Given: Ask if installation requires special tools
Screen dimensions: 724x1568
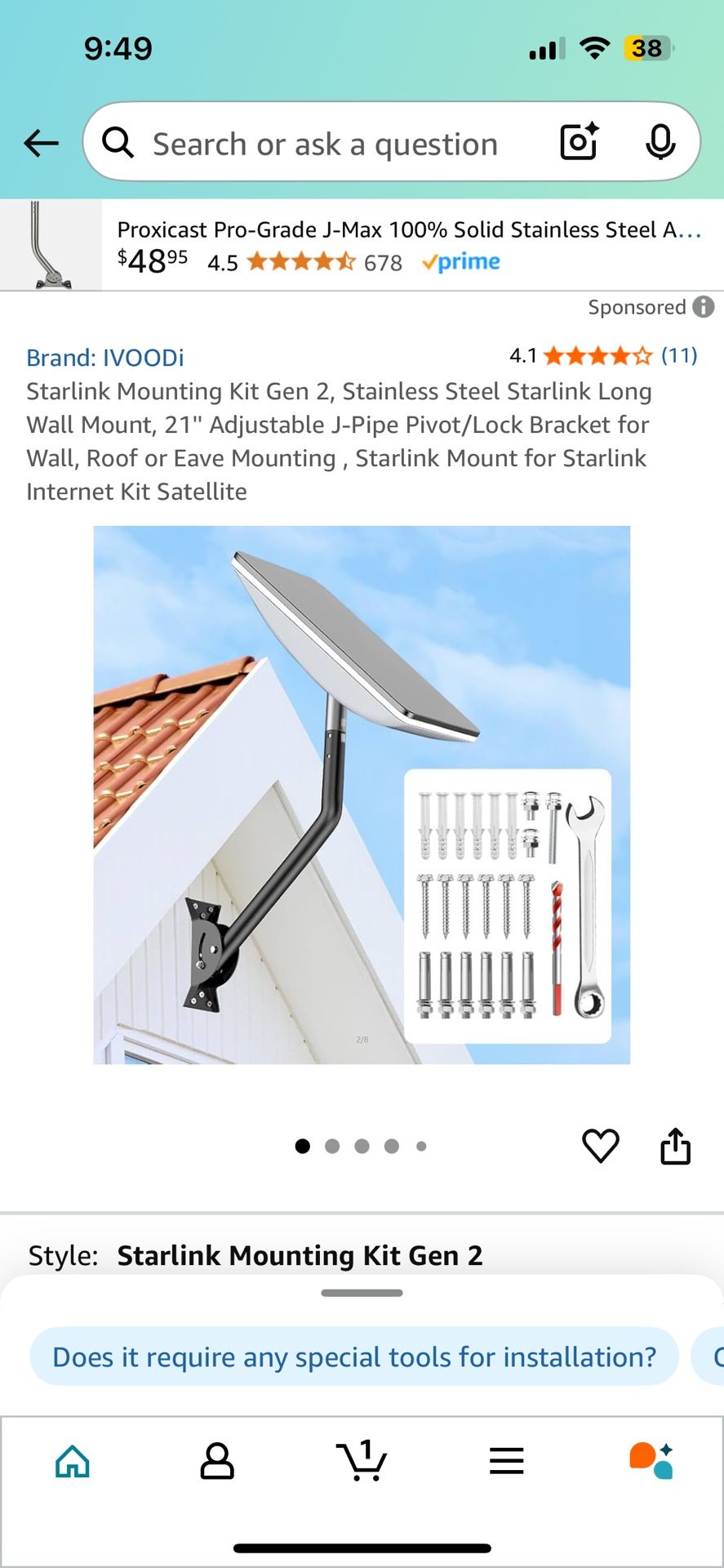Looking at the screenshot, I should [x=354, y=1356].
